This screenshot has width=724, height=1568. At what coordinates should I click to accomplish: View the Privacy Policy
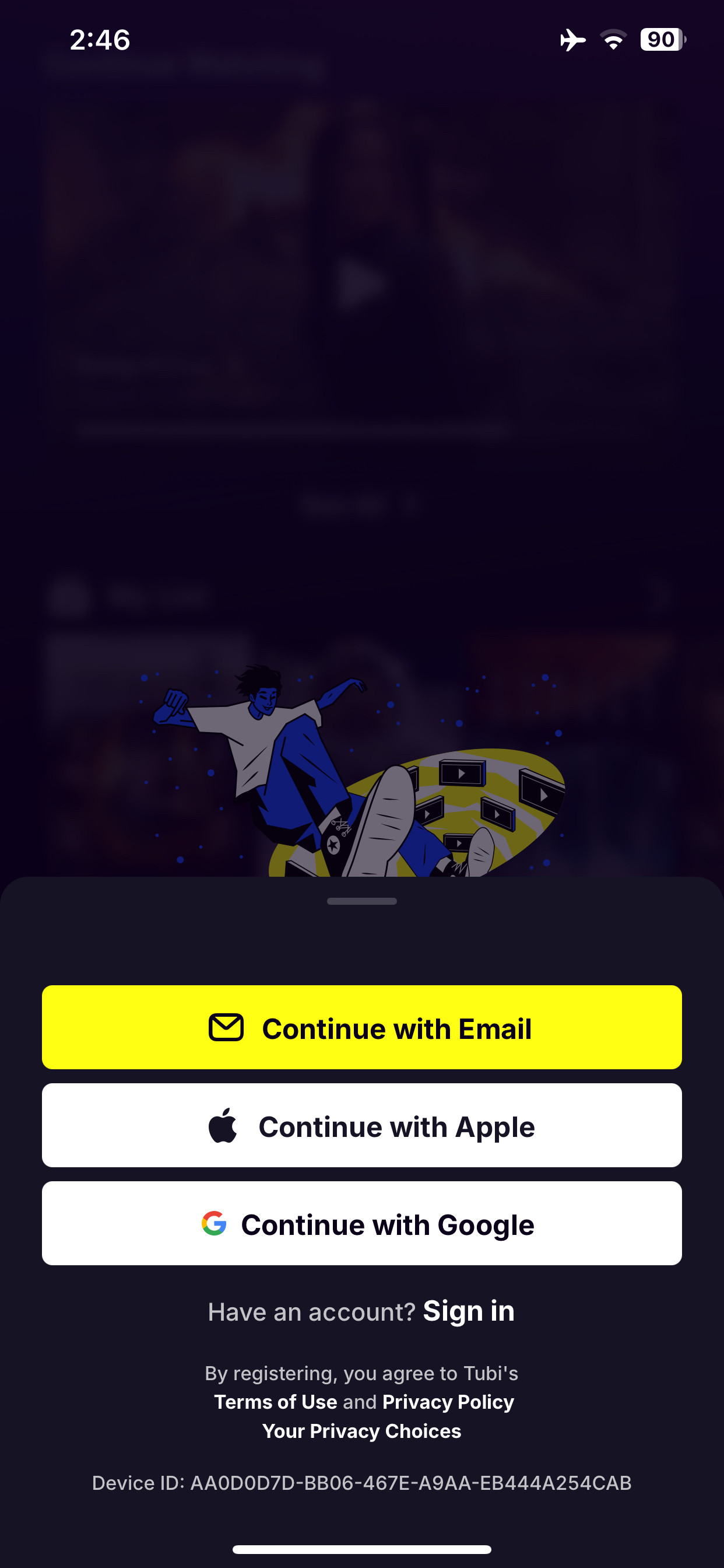[448, 1402]
